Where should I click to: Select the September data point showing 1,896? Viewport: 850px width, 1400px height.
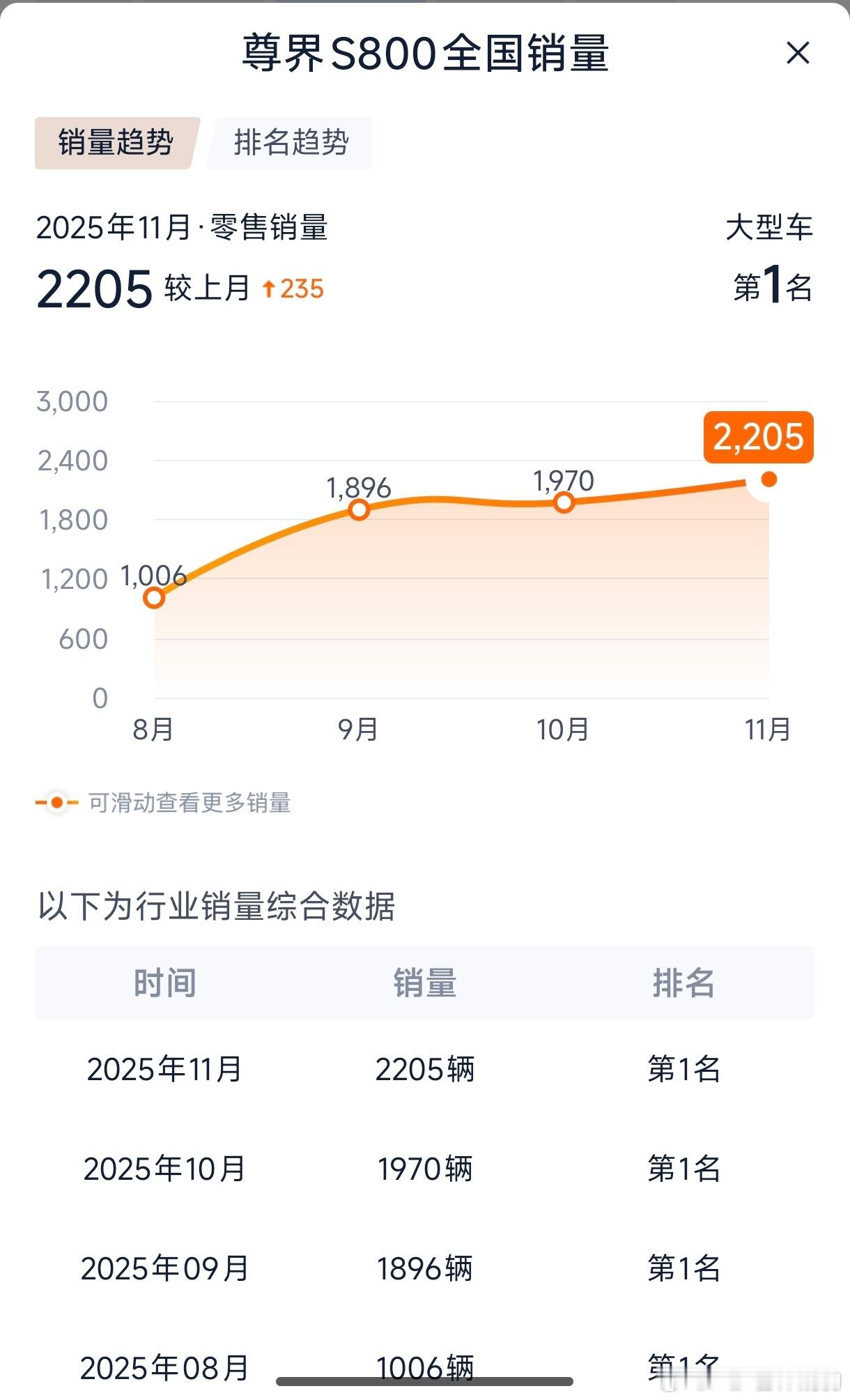[359, 510]
